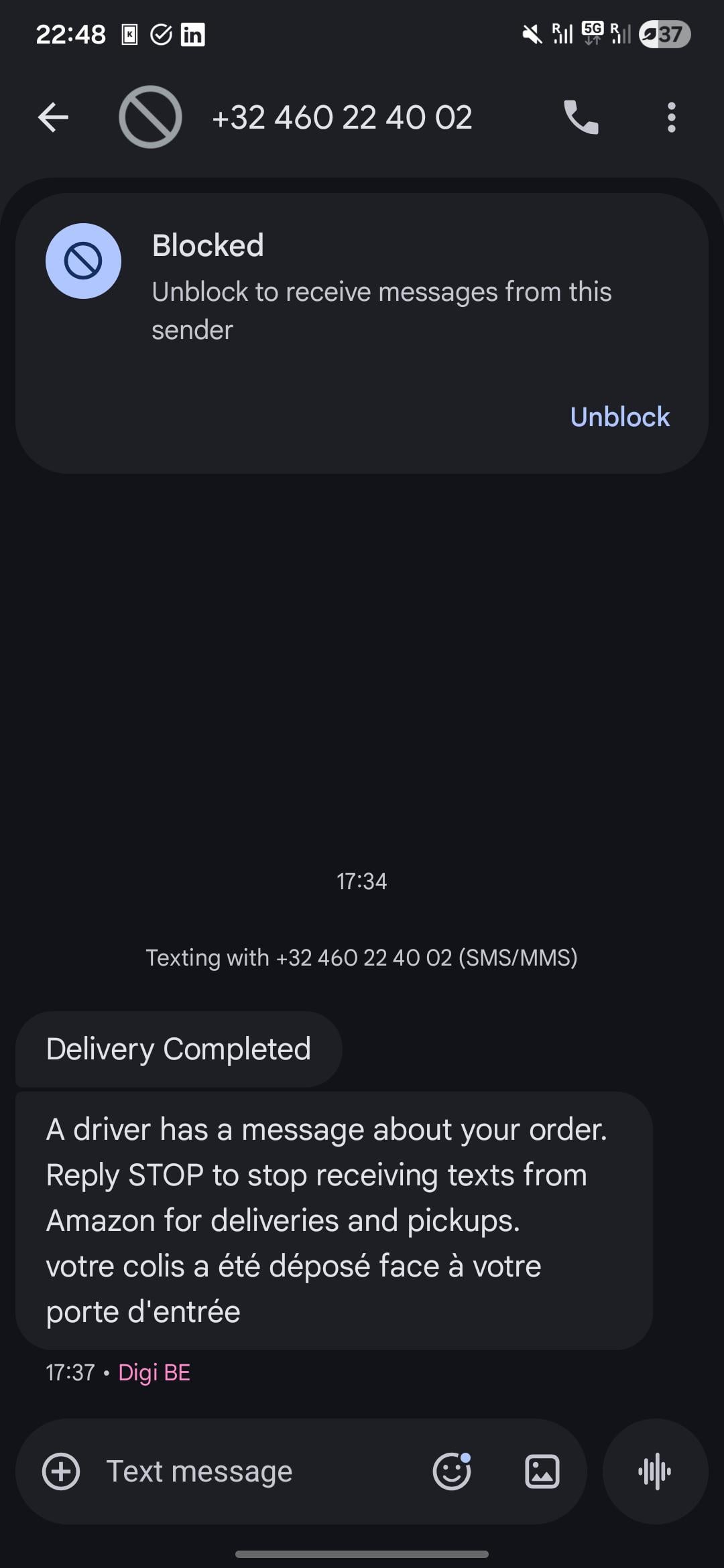
Task: Call +32 460 22 40 02
Action: tap(581, 118)
